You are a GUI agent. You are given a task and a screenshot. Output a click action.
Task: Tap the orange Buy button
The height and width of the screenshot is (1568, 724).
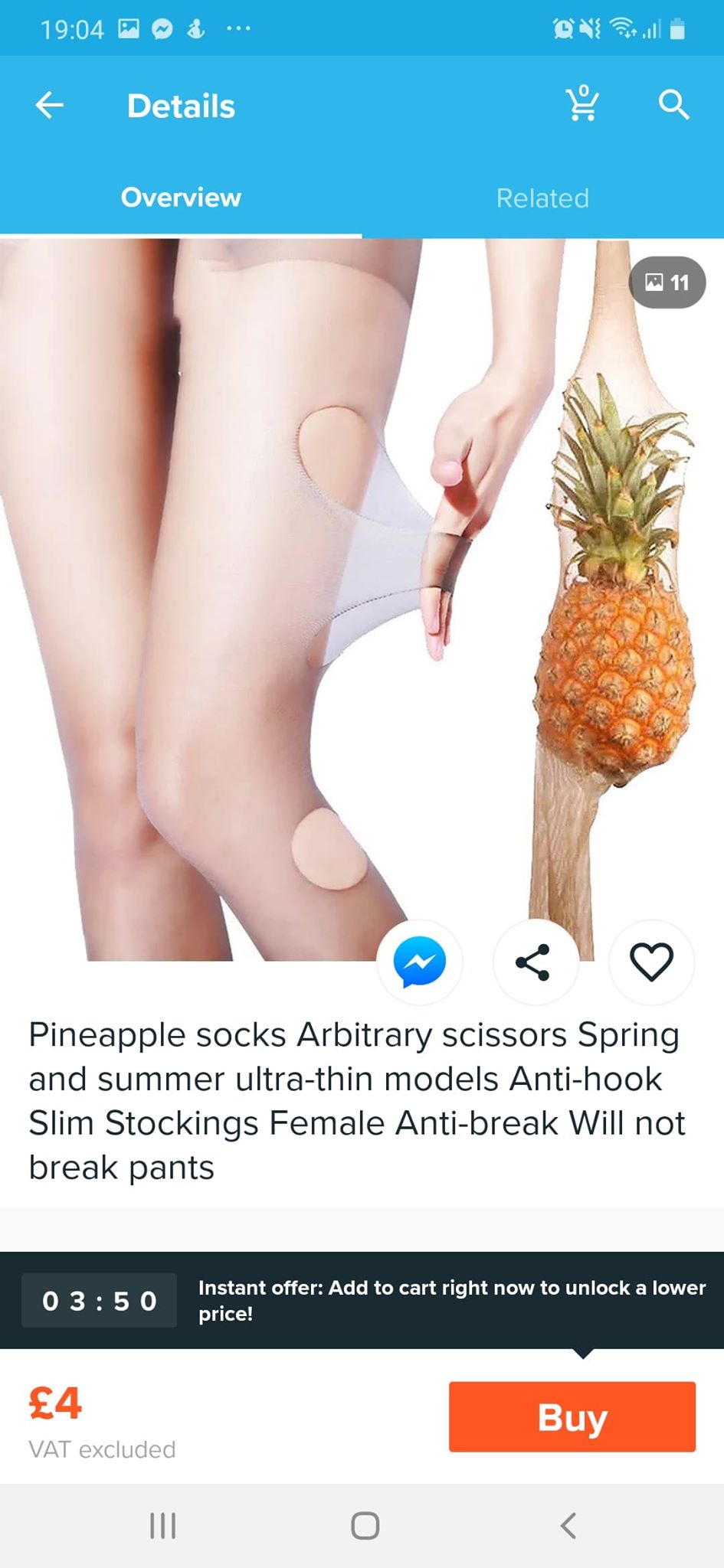(572, 1417)
